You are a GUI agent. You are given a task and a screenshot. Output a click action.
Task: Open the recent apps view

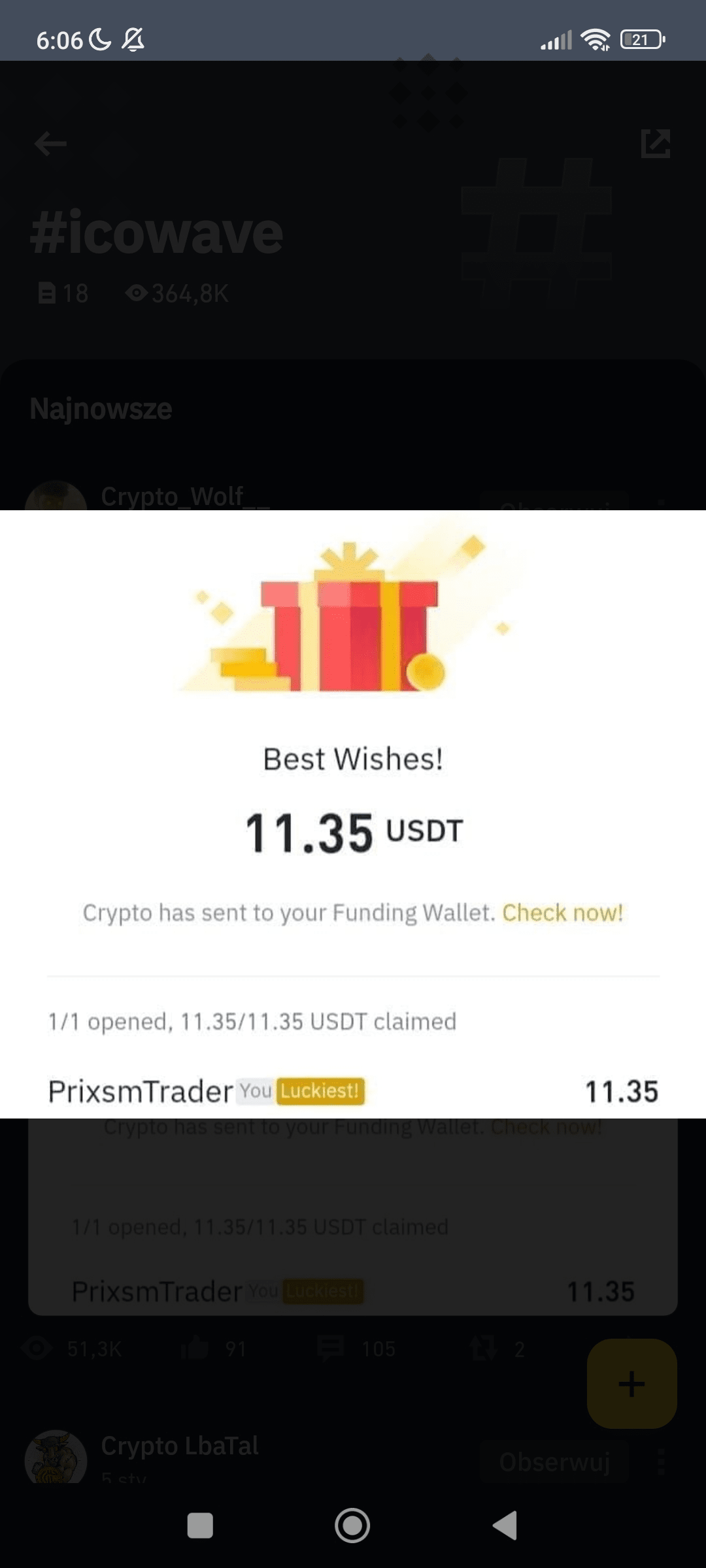click(x=200, y=1526)
